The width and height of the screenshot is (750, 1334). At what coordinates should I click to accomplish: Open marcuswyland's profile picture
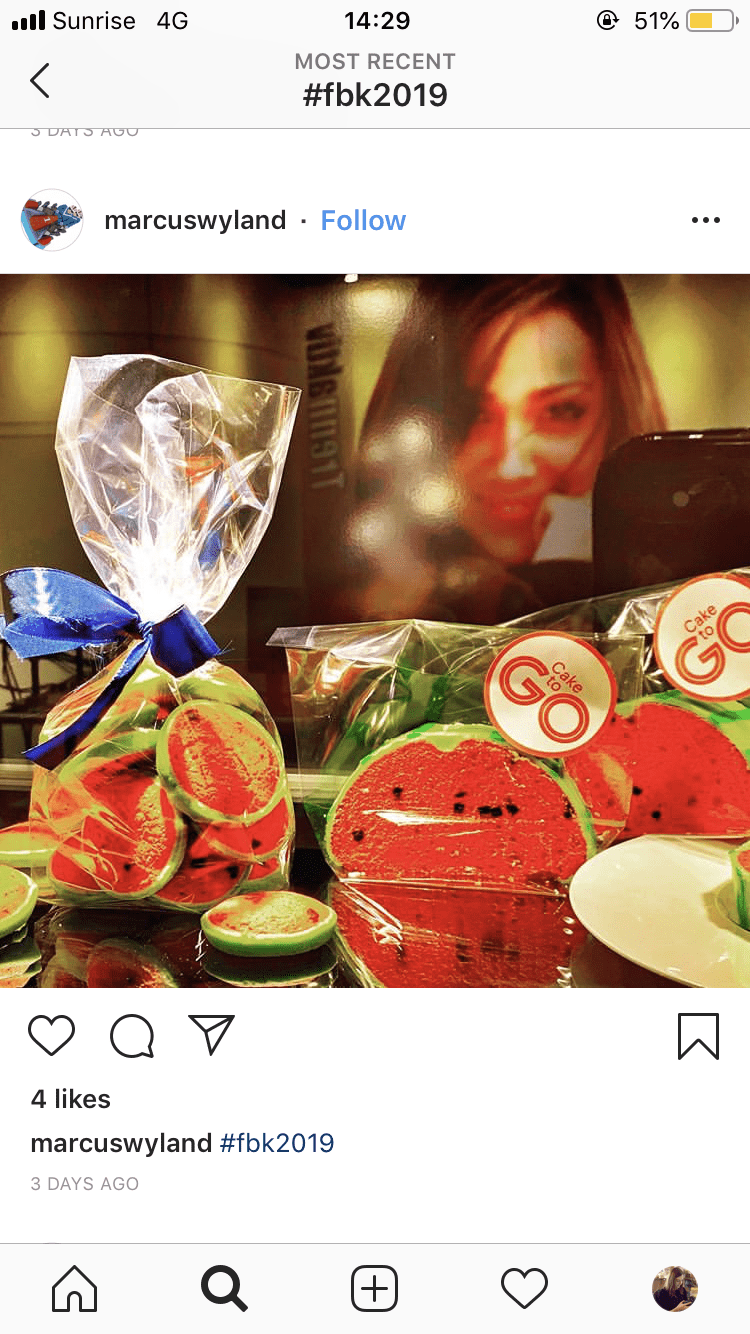coord(52,220)
